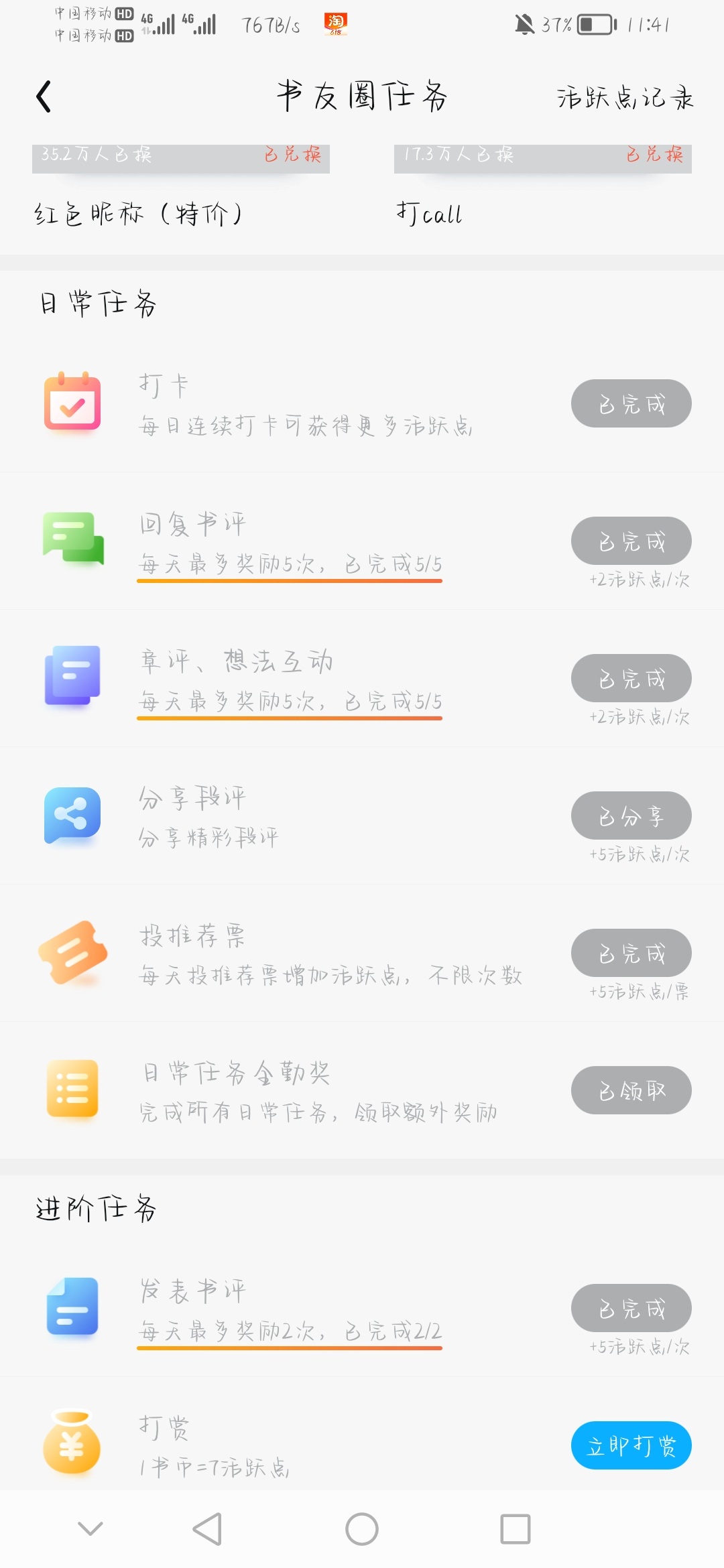Tap 已完成 button for 打卡 task
This screenshot has width=724, height=1568.
pos(631,403)
